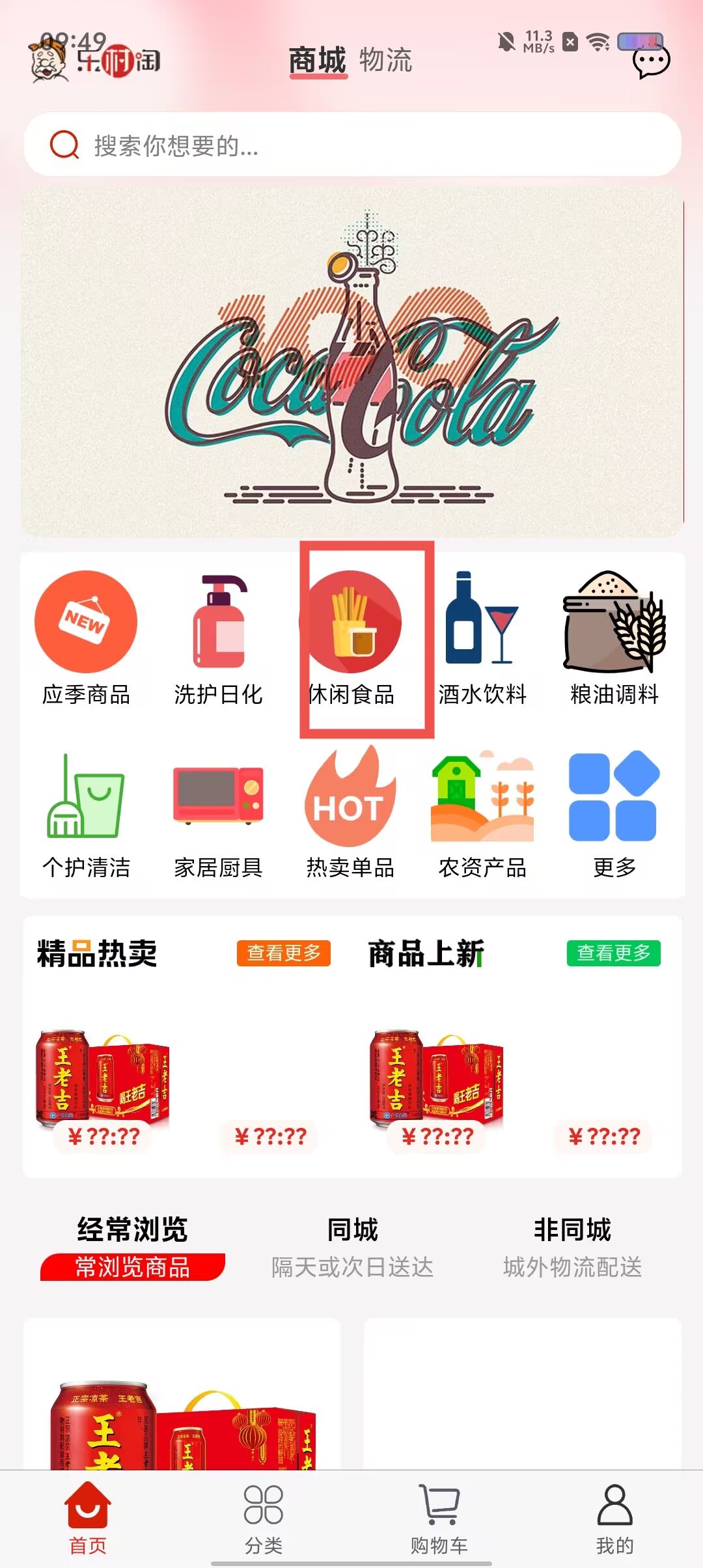This screenshot has width=703, height=1568.
Task: Switch to the 物流 top tab
Action: pyautogui.click(x=385, y=61)
